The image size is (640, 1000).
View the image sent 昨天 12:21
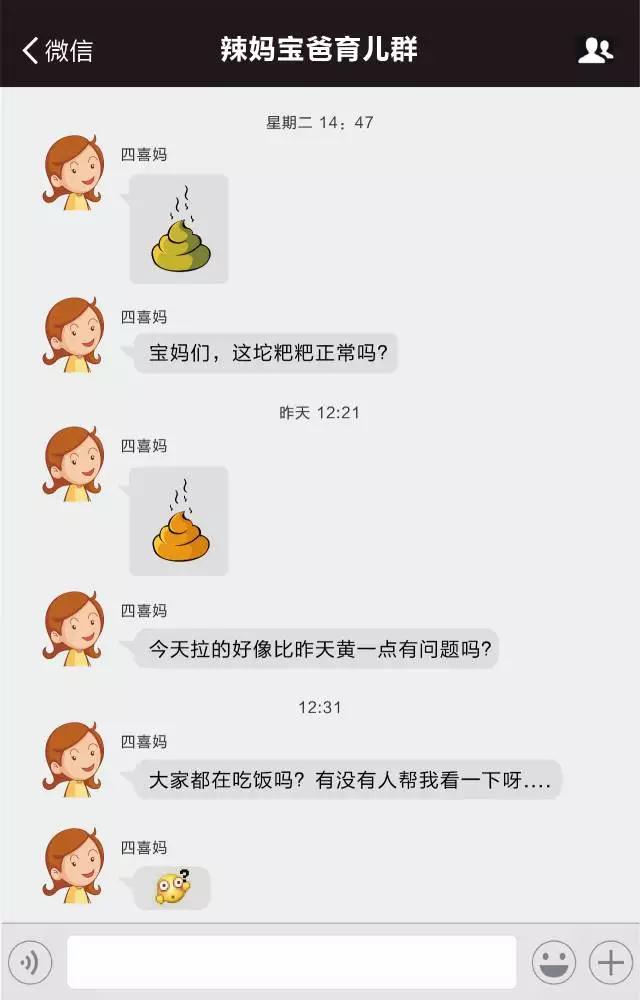(x=180, y=521)
